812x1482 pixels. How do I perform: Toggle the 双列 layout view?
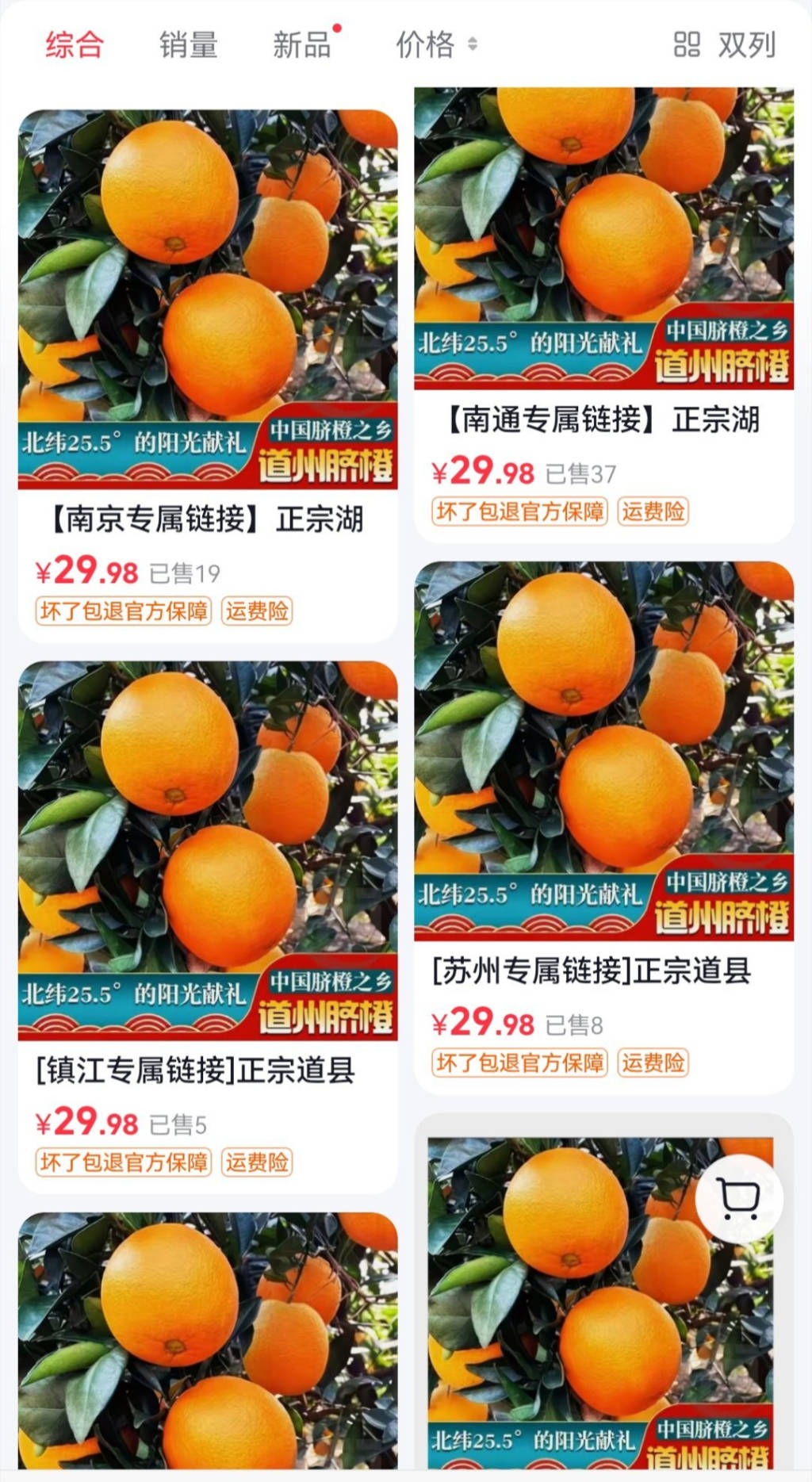point(724,44)
